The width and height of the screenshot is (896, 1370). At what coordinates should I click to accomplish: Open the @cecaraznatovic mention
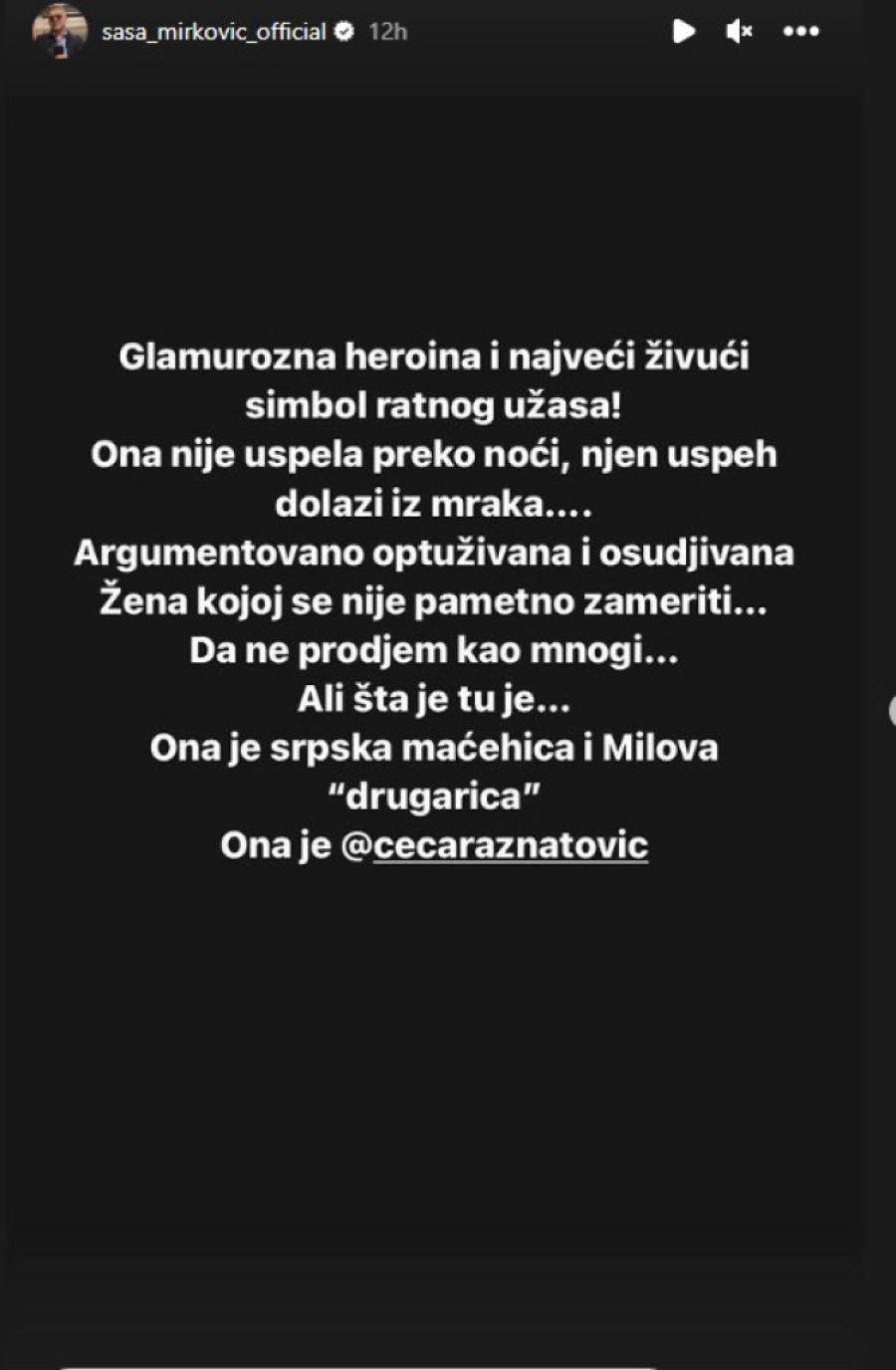pos(495,845)
